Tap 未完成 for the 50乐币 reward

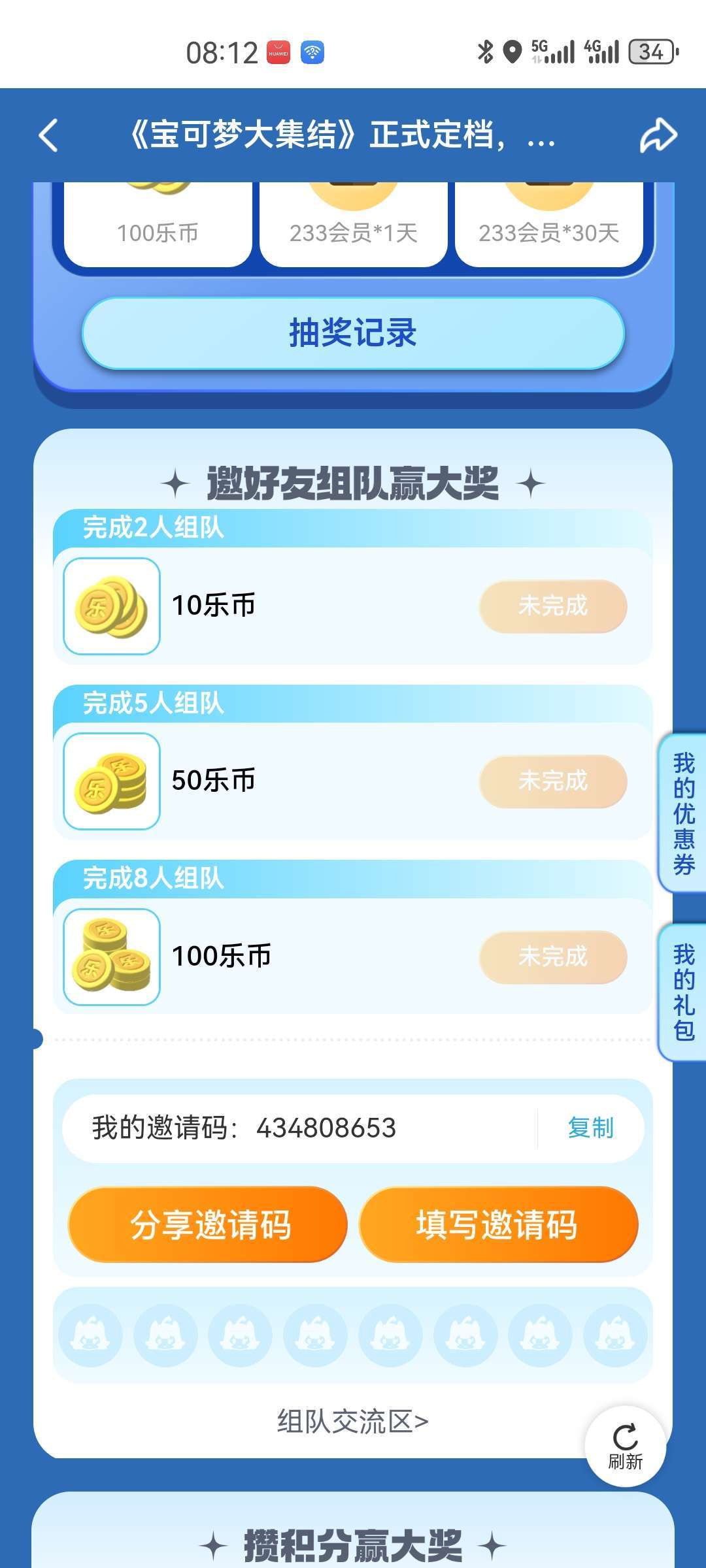point(553,781)
